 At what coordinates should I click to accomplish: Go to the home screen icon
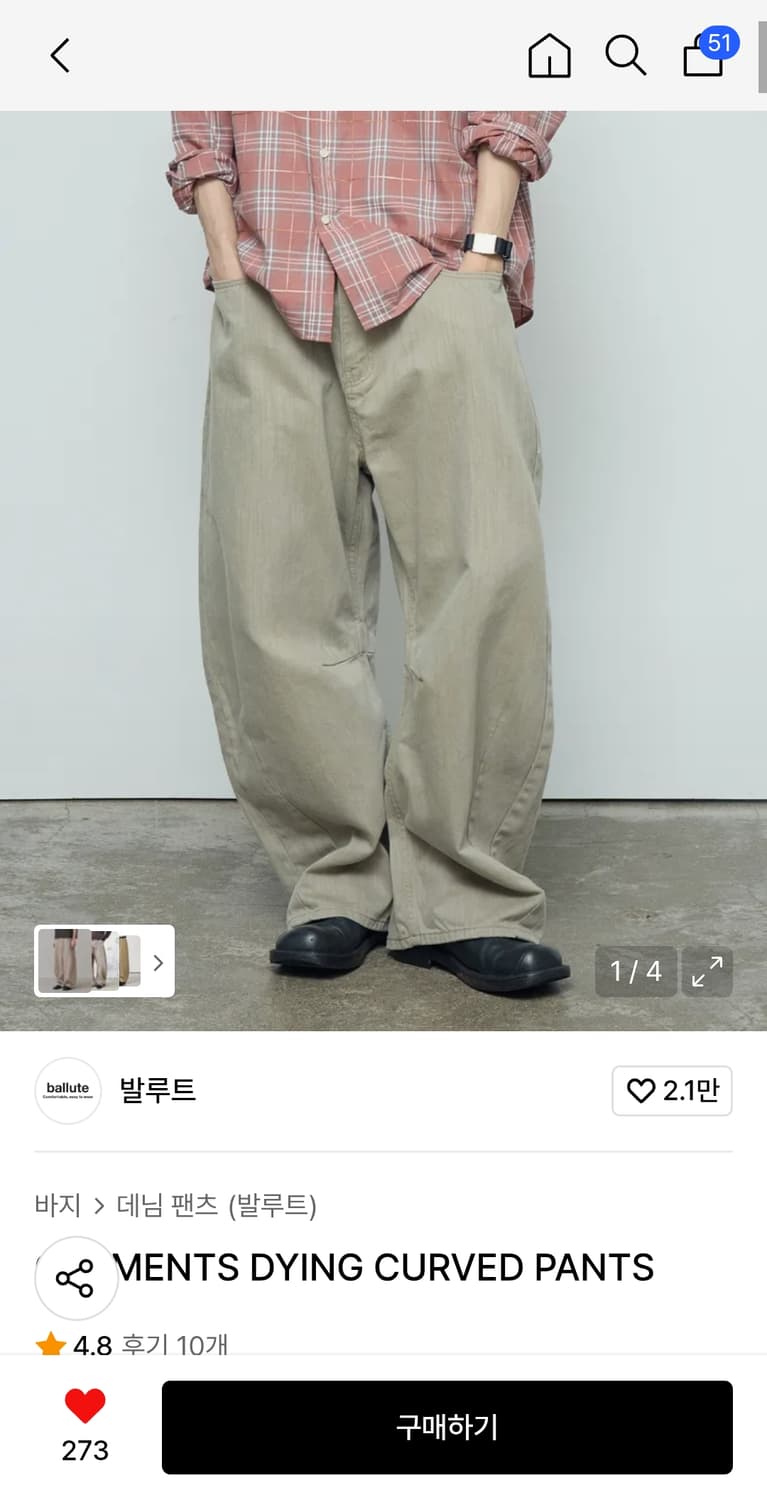click(549, 56)
